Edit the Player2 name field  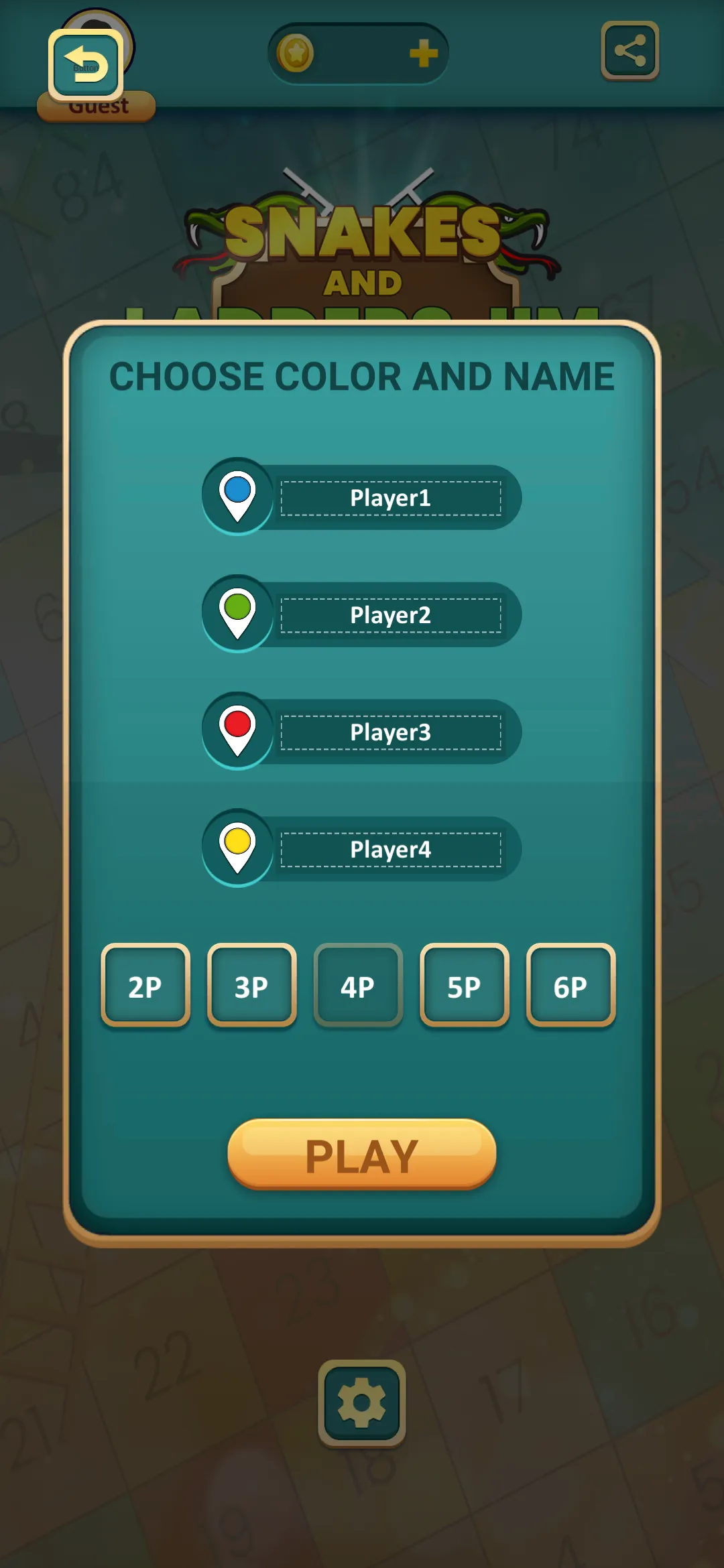[x=391, y=615]
